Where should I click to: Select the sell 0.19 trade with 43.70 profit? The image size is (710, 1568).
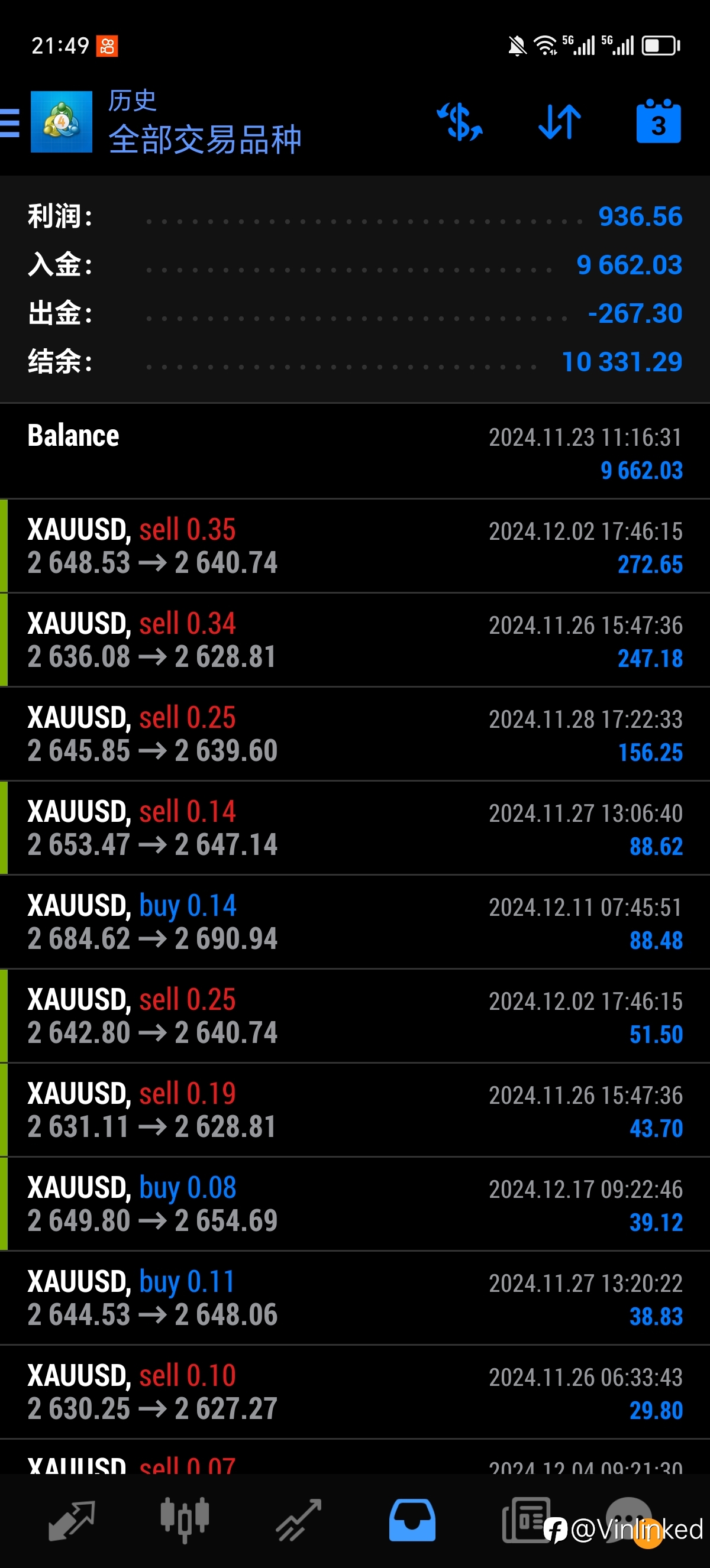pyautogui.click(x=355, y=1110)
